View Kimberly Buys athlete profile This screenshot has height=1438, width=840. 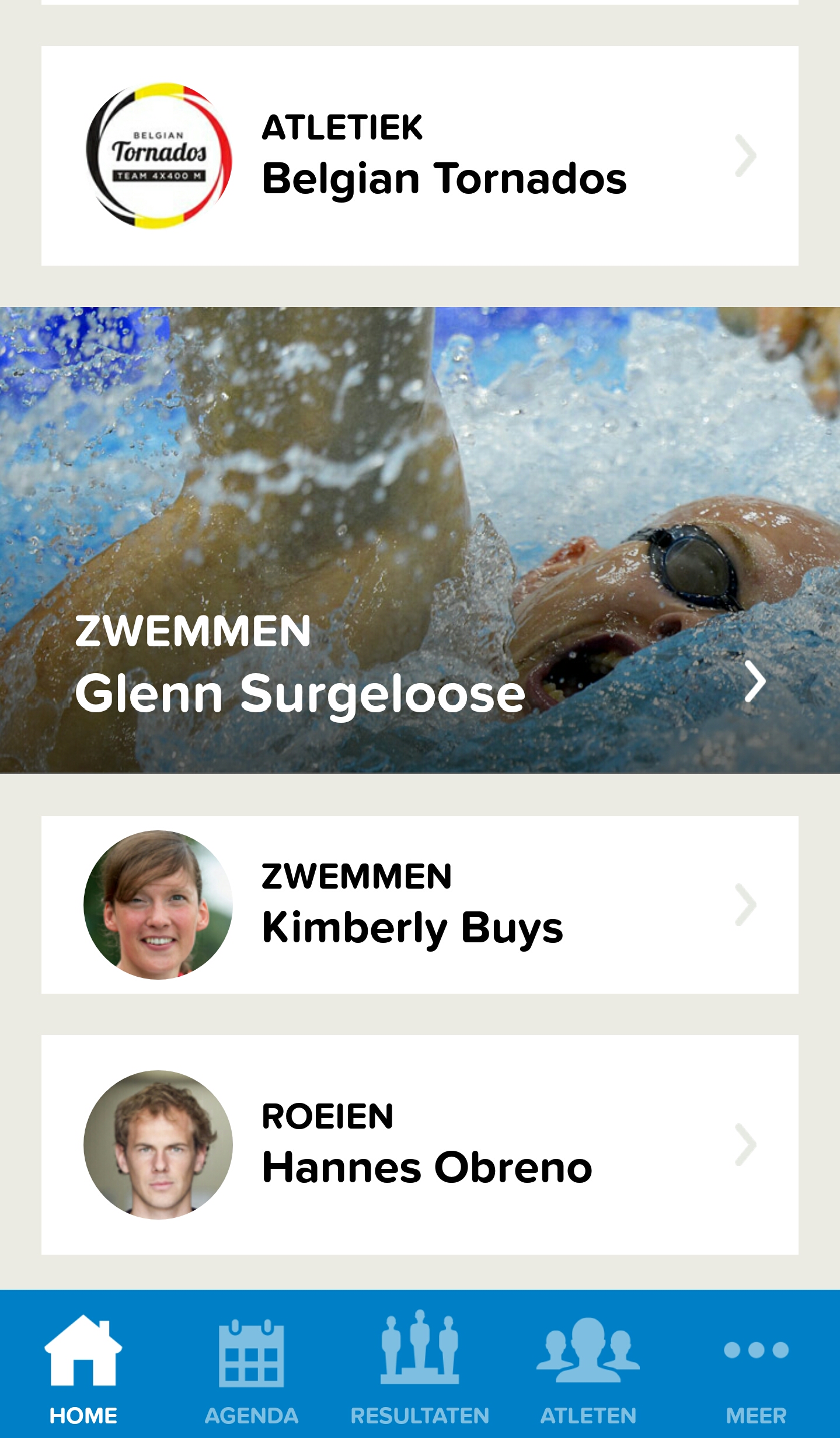[420, 905]
